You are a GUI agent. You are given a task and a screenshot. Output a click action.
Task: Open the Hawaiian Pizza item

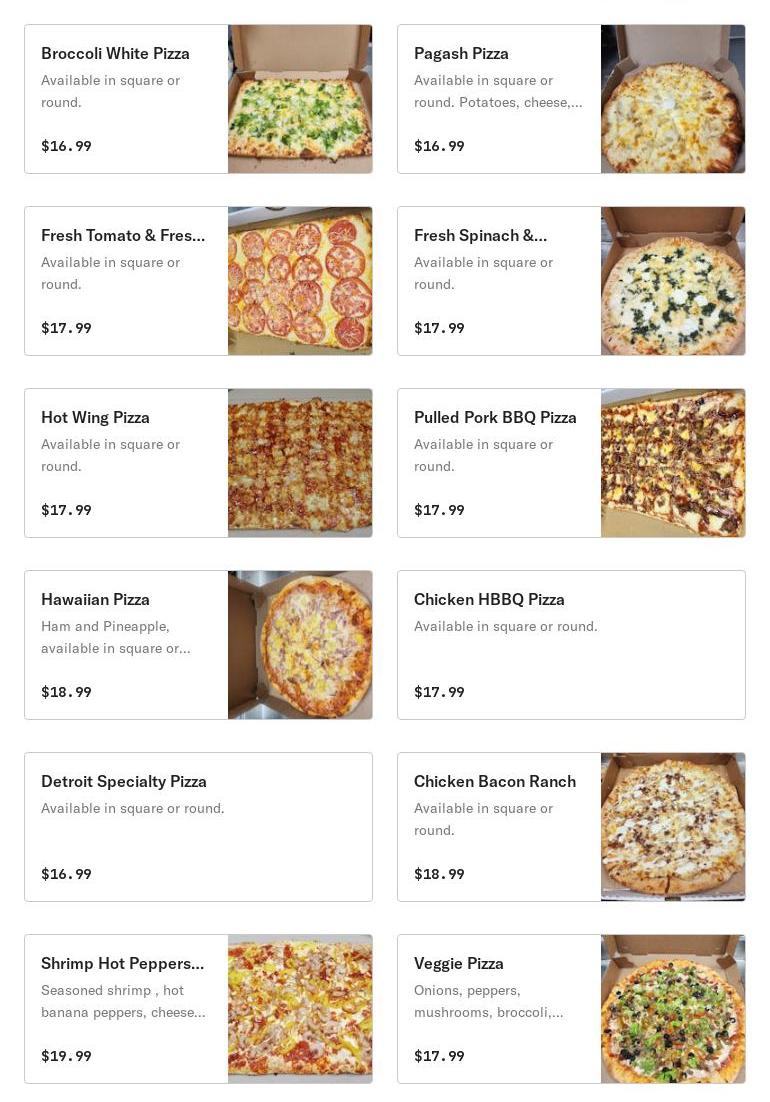[x=198, y=645]
